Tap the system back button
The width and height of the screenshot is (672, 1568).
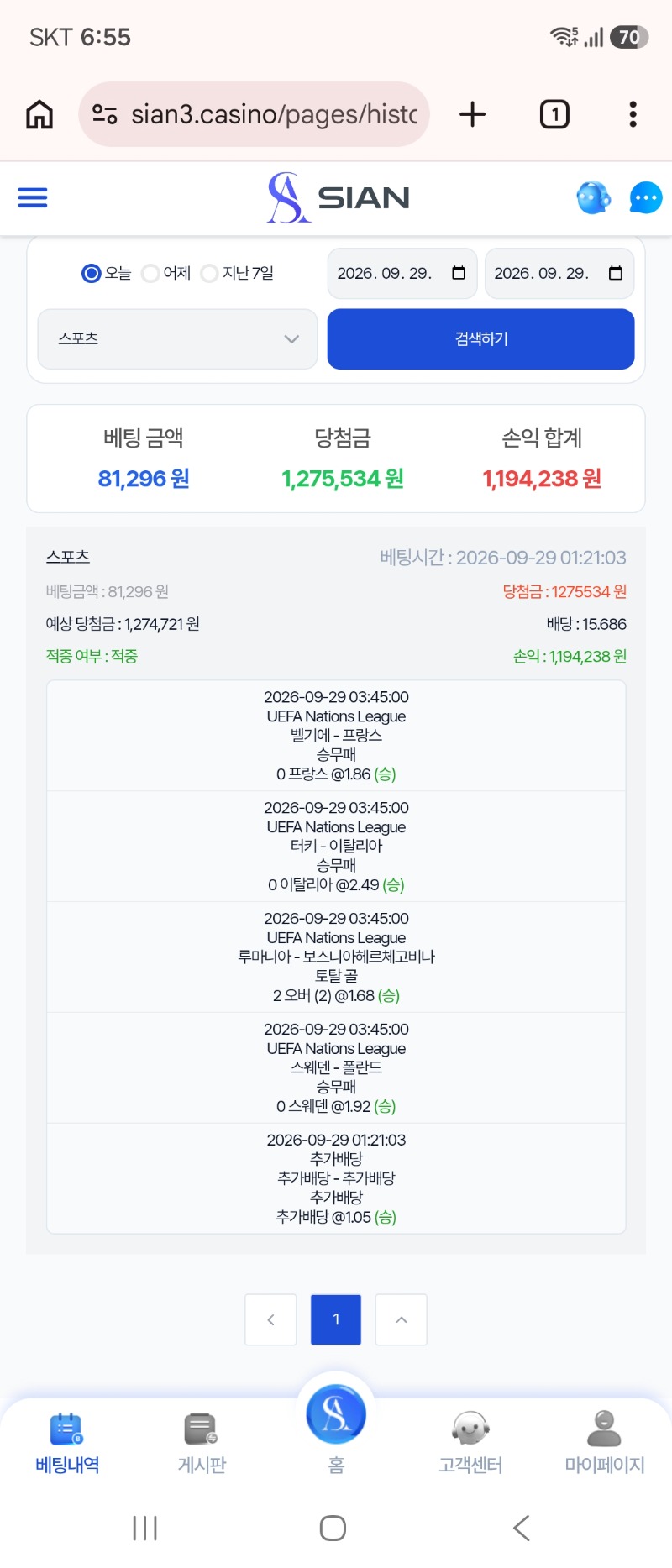[522, 1528]
